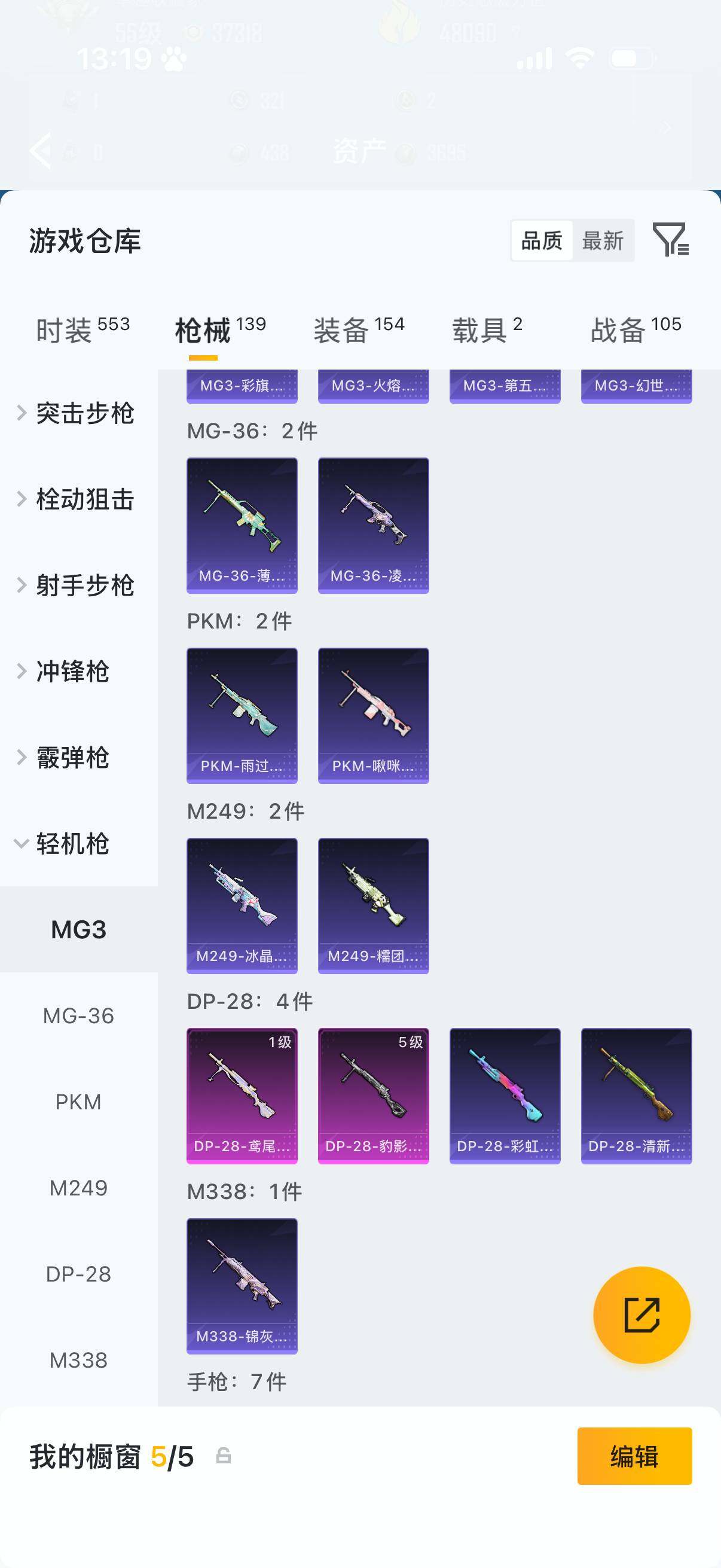Open the M249-冰晶 weapon skin
This screenshot has height=1568, width=721.
pos(242,905)
